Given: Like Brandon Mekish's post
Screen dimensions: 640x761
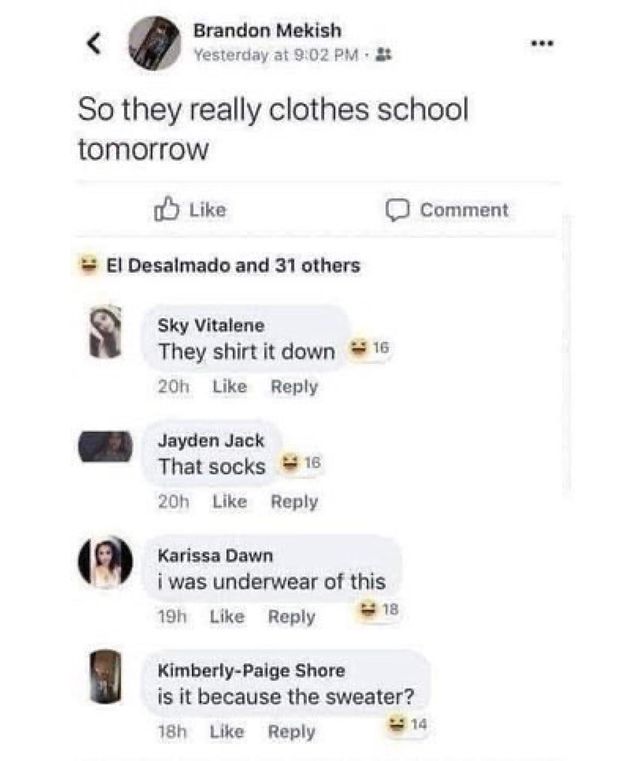Looking at the screenshot, I should tap(190, 210).
